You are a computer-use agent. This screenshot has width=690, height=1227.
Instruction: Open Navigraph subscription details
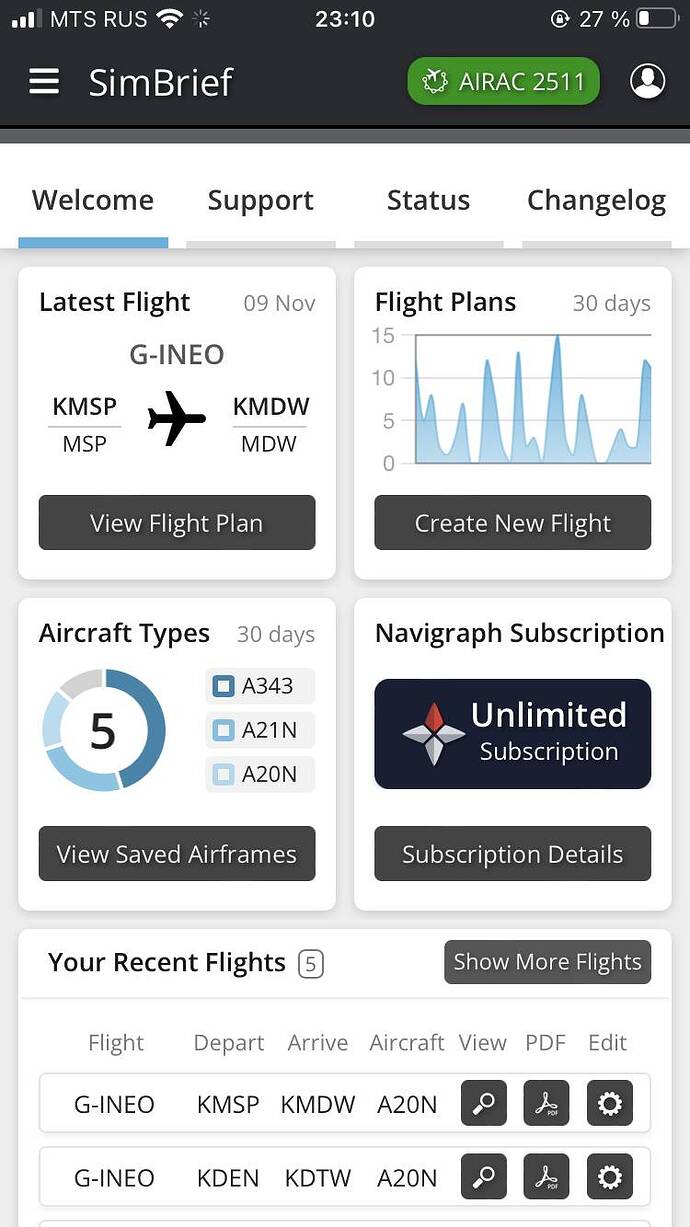(x=512, y=854)
